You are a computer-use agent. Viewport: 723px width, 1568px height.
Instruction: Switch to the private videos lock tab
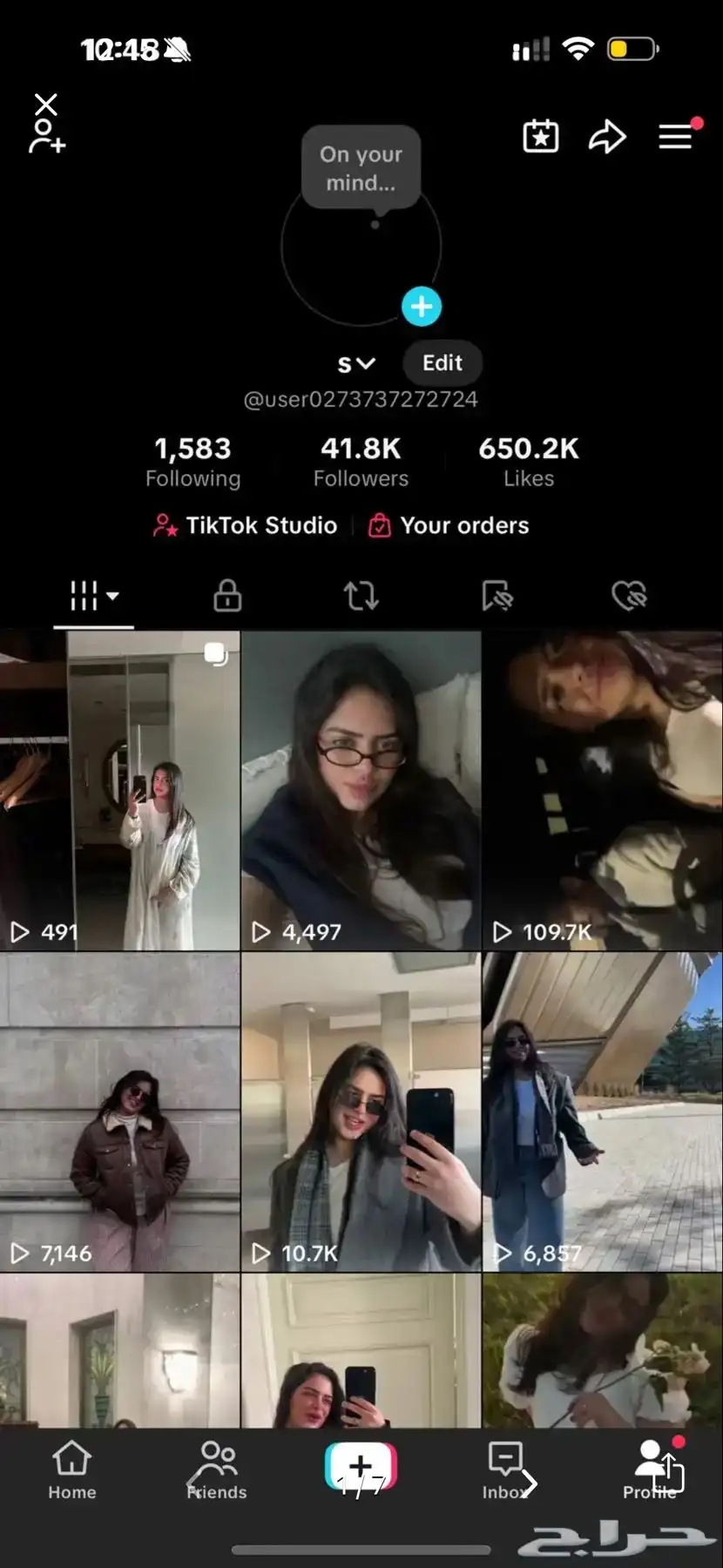pyautogui.click(x=227, y=596)
